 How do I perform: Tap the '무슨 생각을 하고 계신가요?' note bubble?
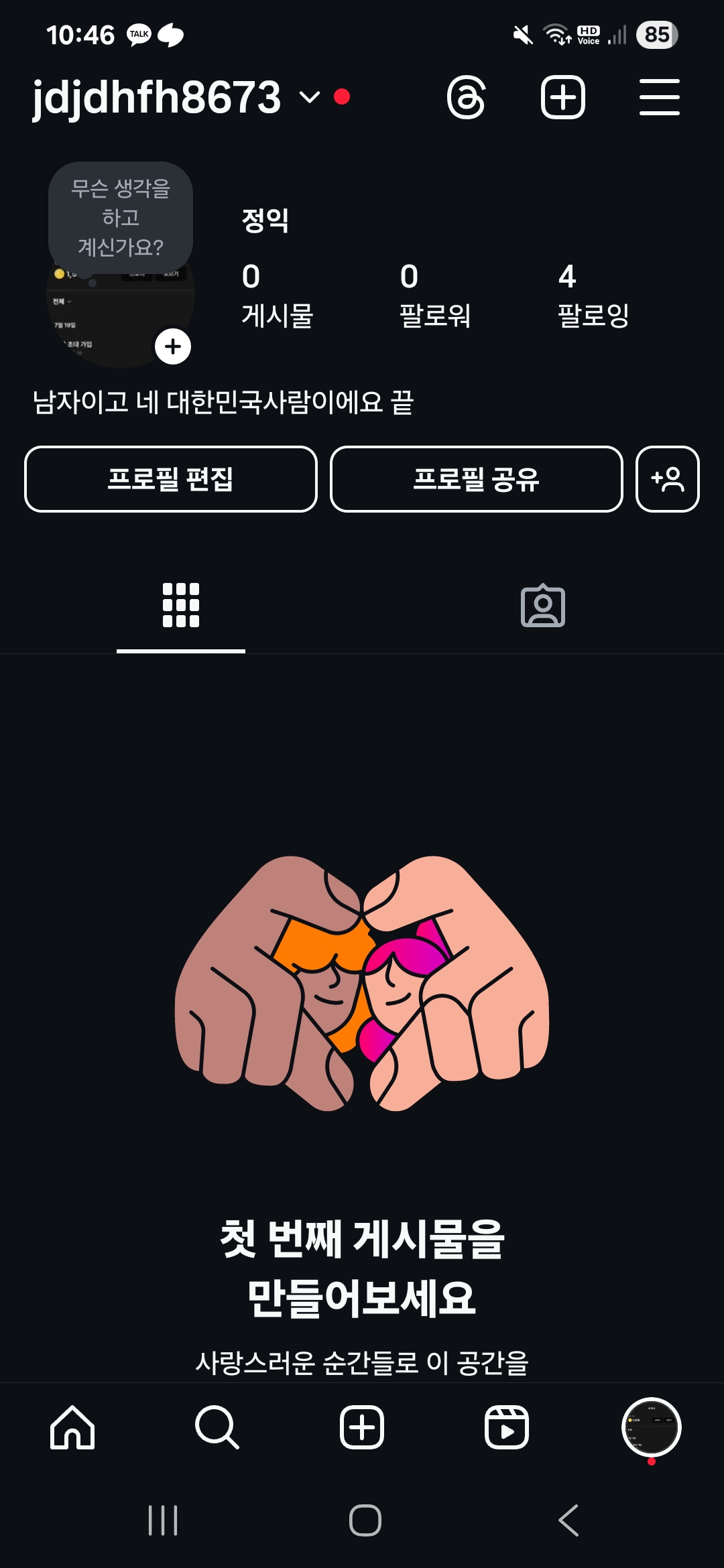(x=121, y=217)
